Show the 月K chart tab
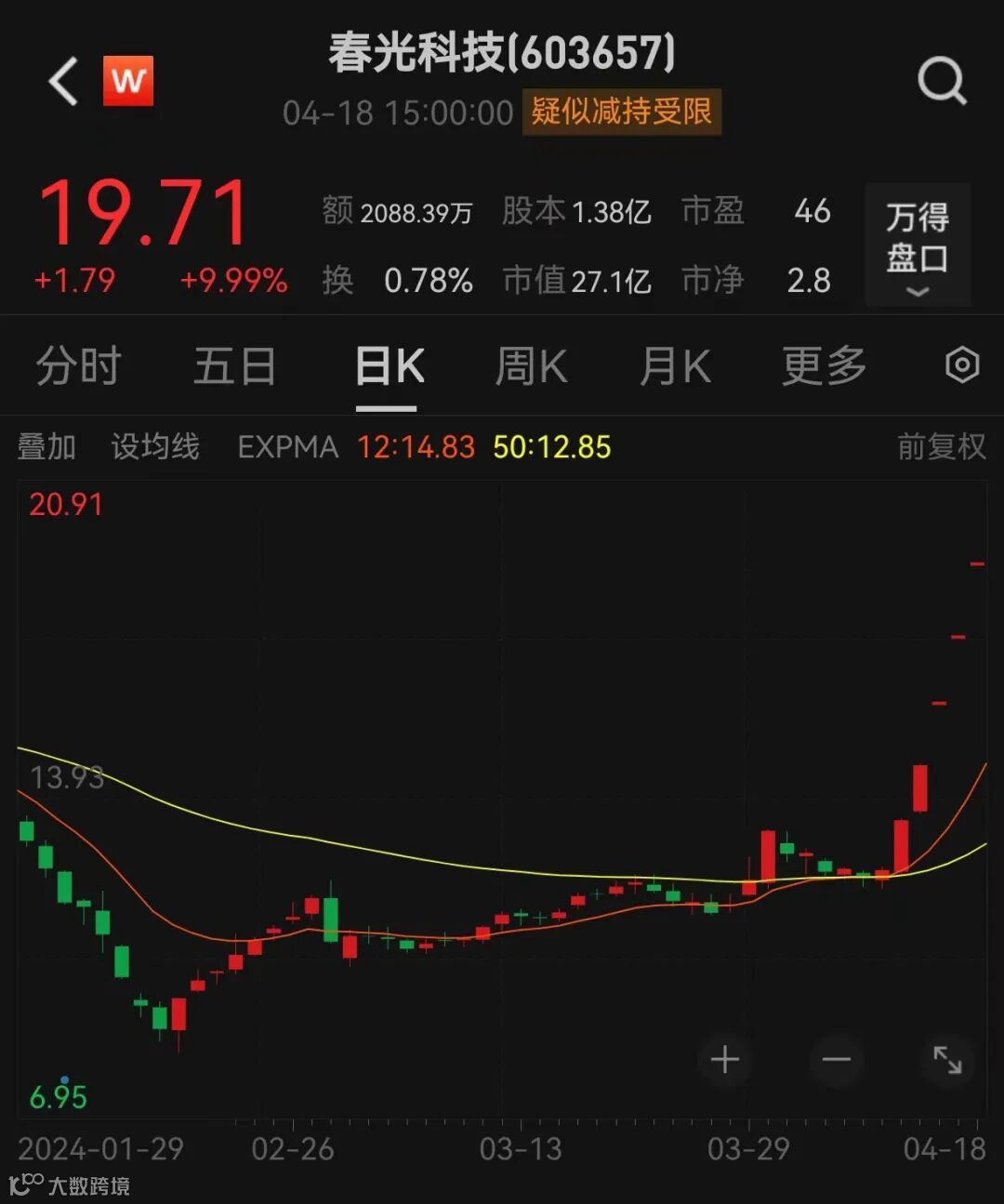Viewport: 1004px width, 1204px height. tap(675, 366)
